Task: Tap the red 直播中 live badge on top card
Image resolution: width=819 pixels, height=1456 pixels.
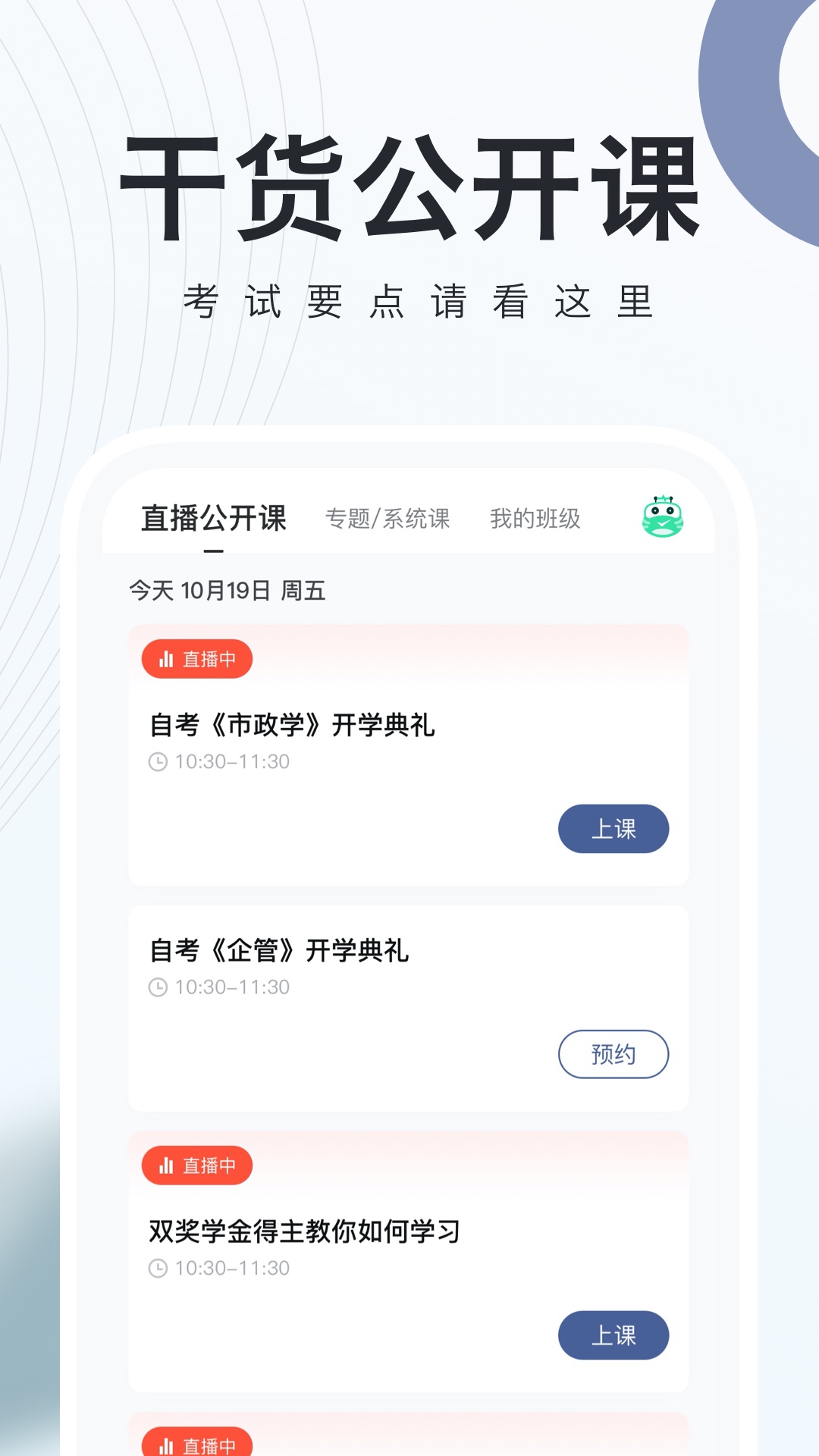Action: click(196, 658)
